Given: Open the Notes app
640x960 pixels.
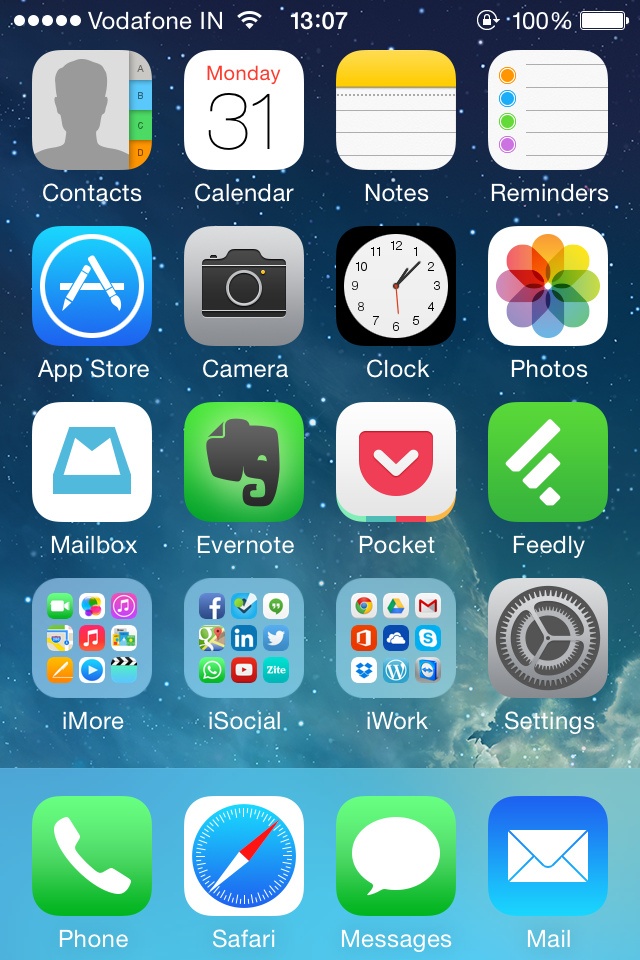Looking at the screenshot, I should tap(396, 110).
